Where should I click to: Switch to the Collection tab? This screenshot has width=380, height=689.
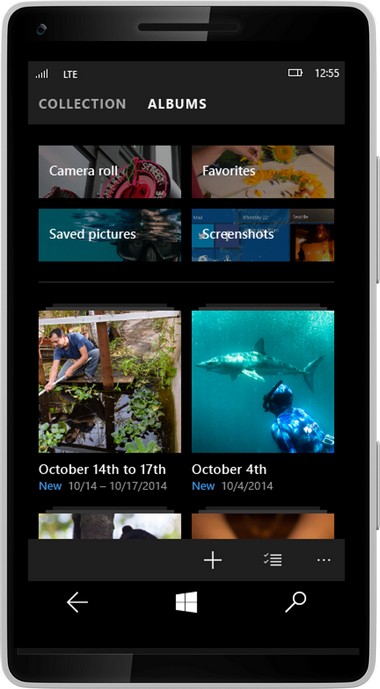[x=82, y=104]
